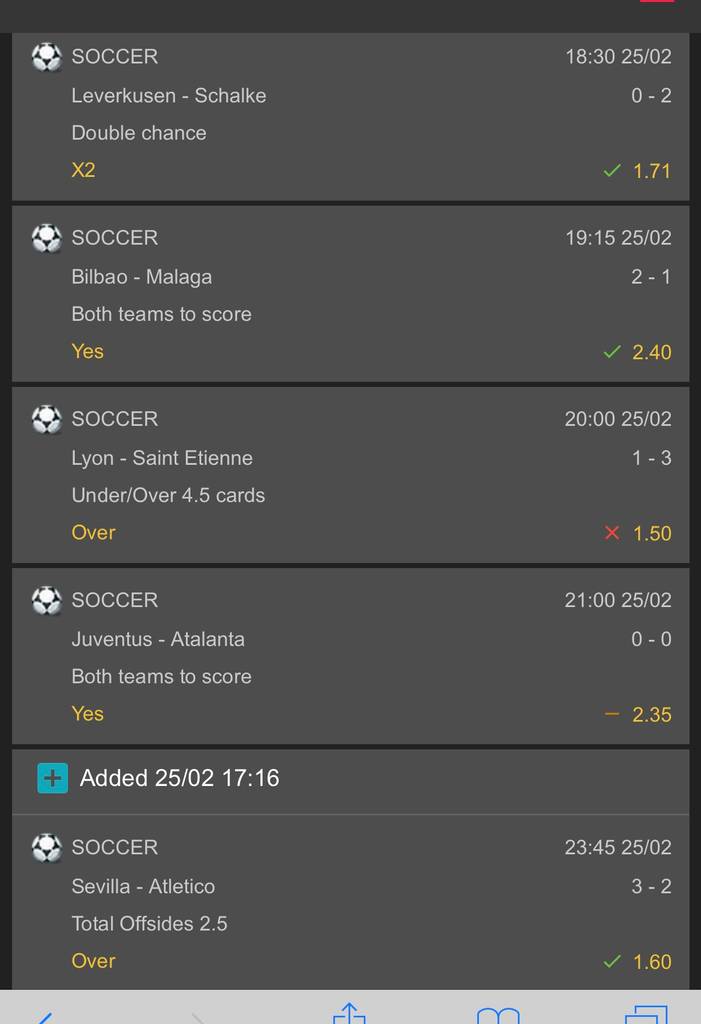Open the browser bookmarks
The width and height of the screenshot is (701, 1024).
point(497,1015)
